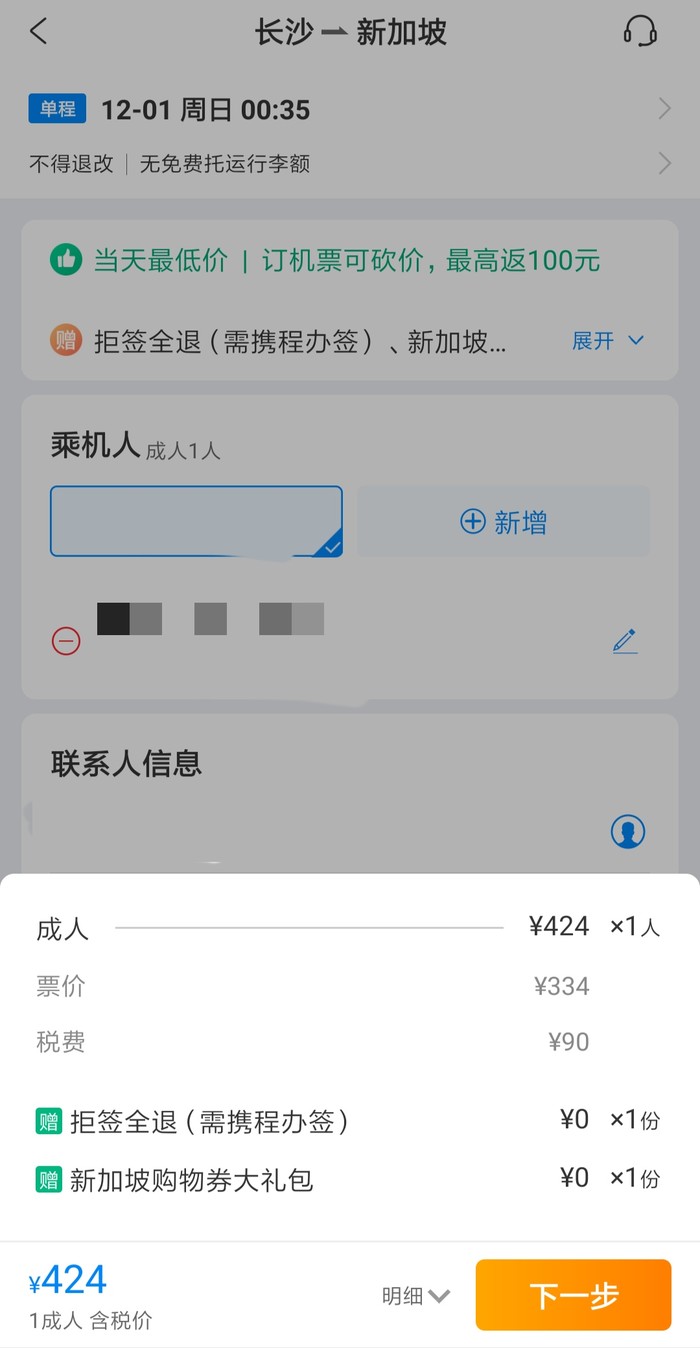Go back from the 长沙-新加坡 booking page
700x1348 pixels.
[38, 31]
